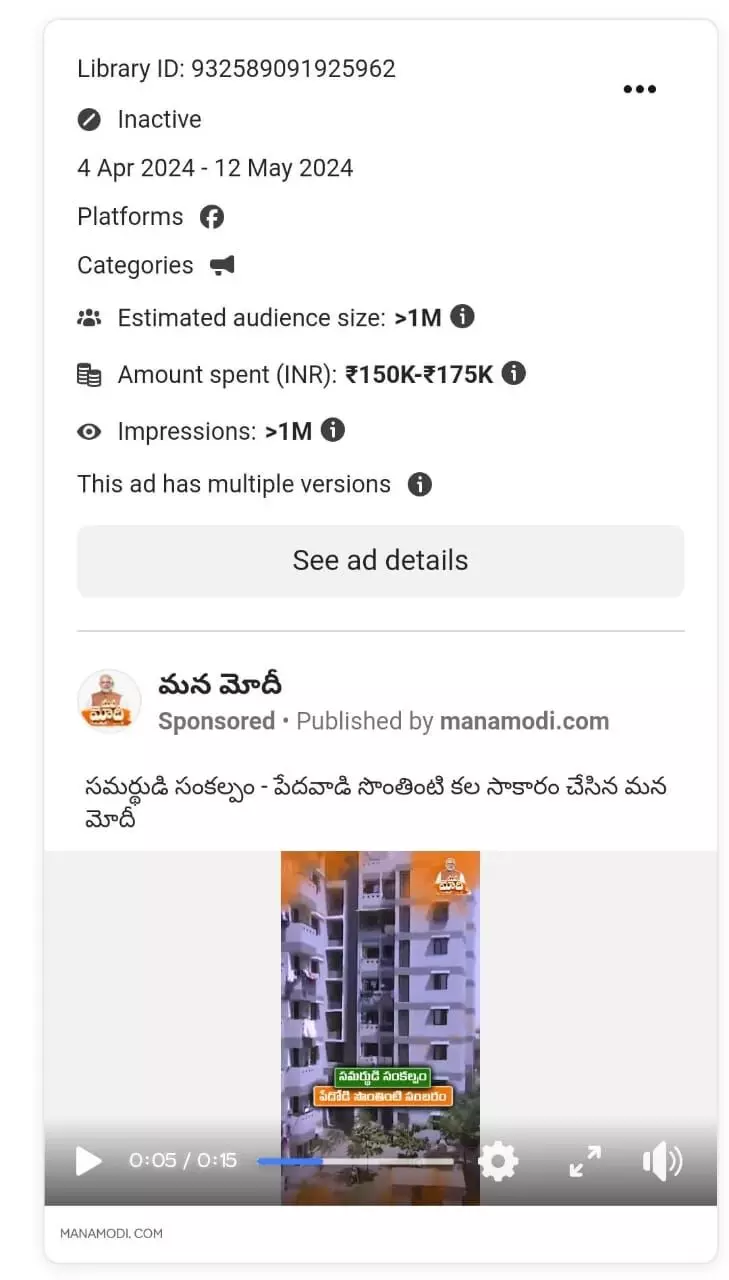Show info about amount spent
The image size is (729, 1280).
point(513,374)
